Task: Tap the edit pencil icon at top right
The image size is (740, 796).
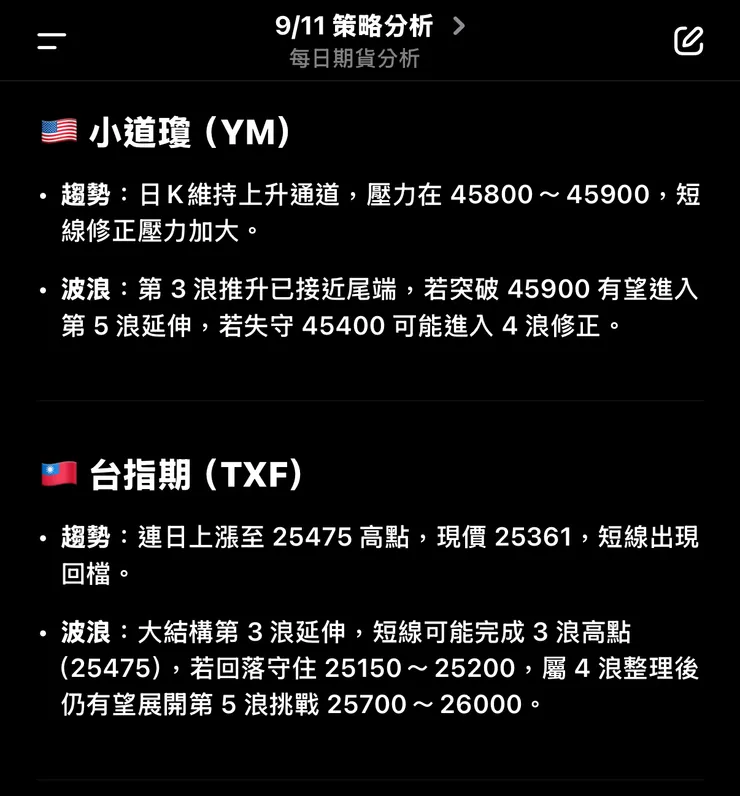Action: click(x=687, y=40)
